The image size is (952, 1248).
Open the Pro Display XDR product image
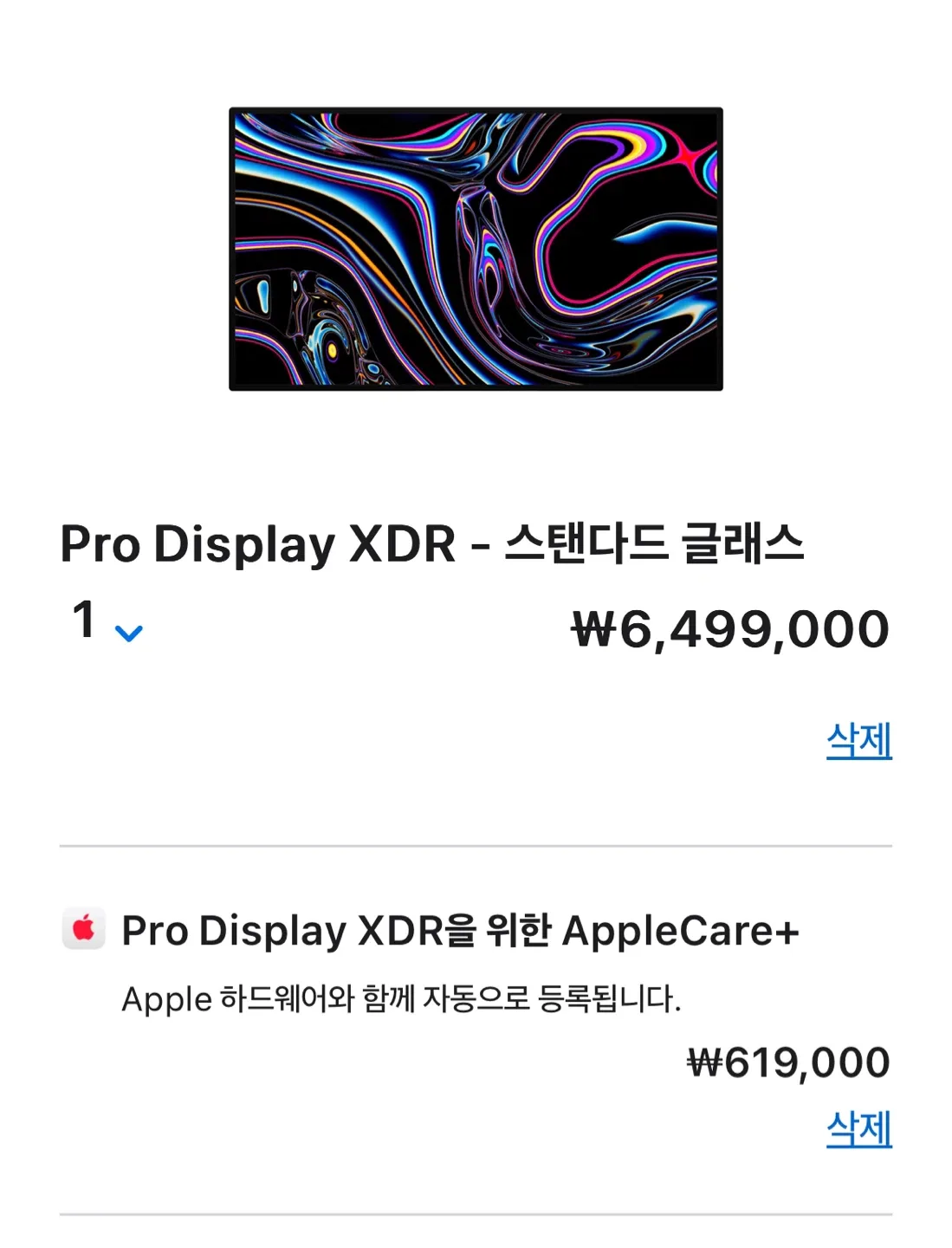pos(476,250)
